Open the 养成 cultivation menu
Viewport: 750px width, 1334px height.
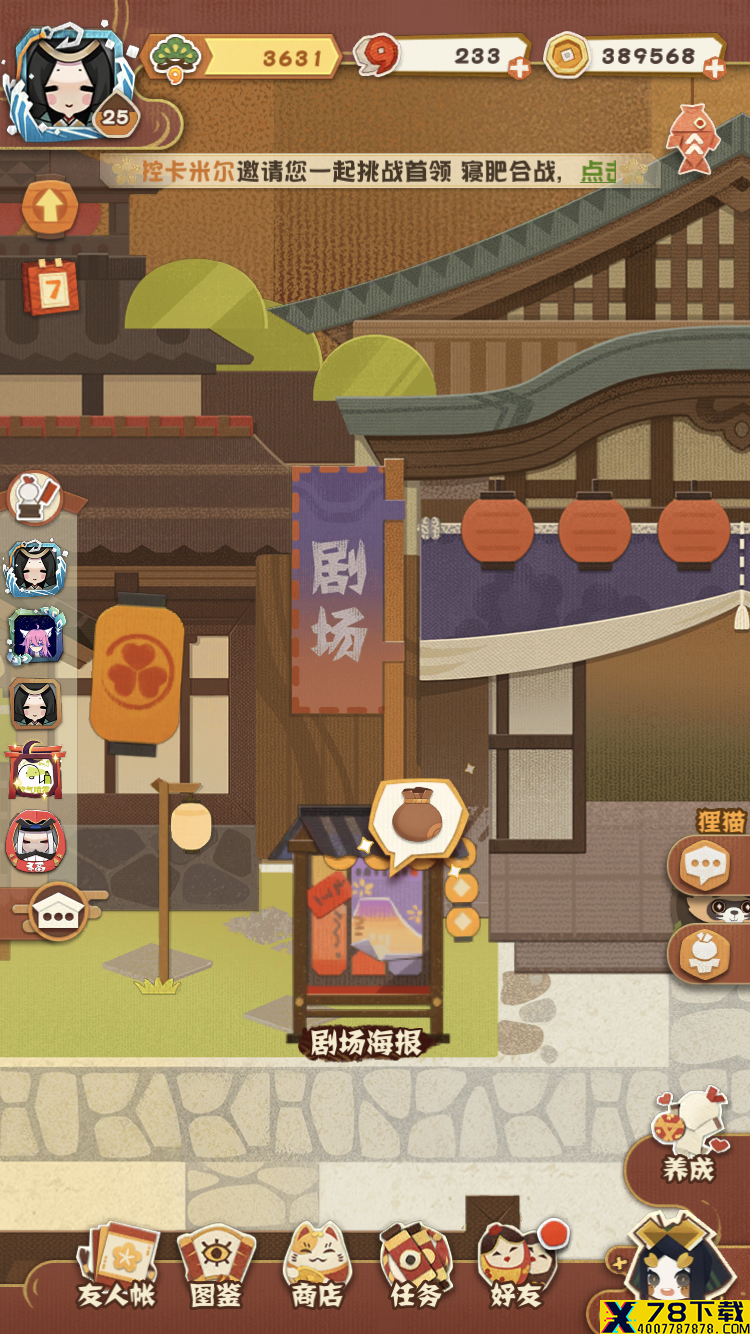pyautogui.click(x=689, y=1140)
